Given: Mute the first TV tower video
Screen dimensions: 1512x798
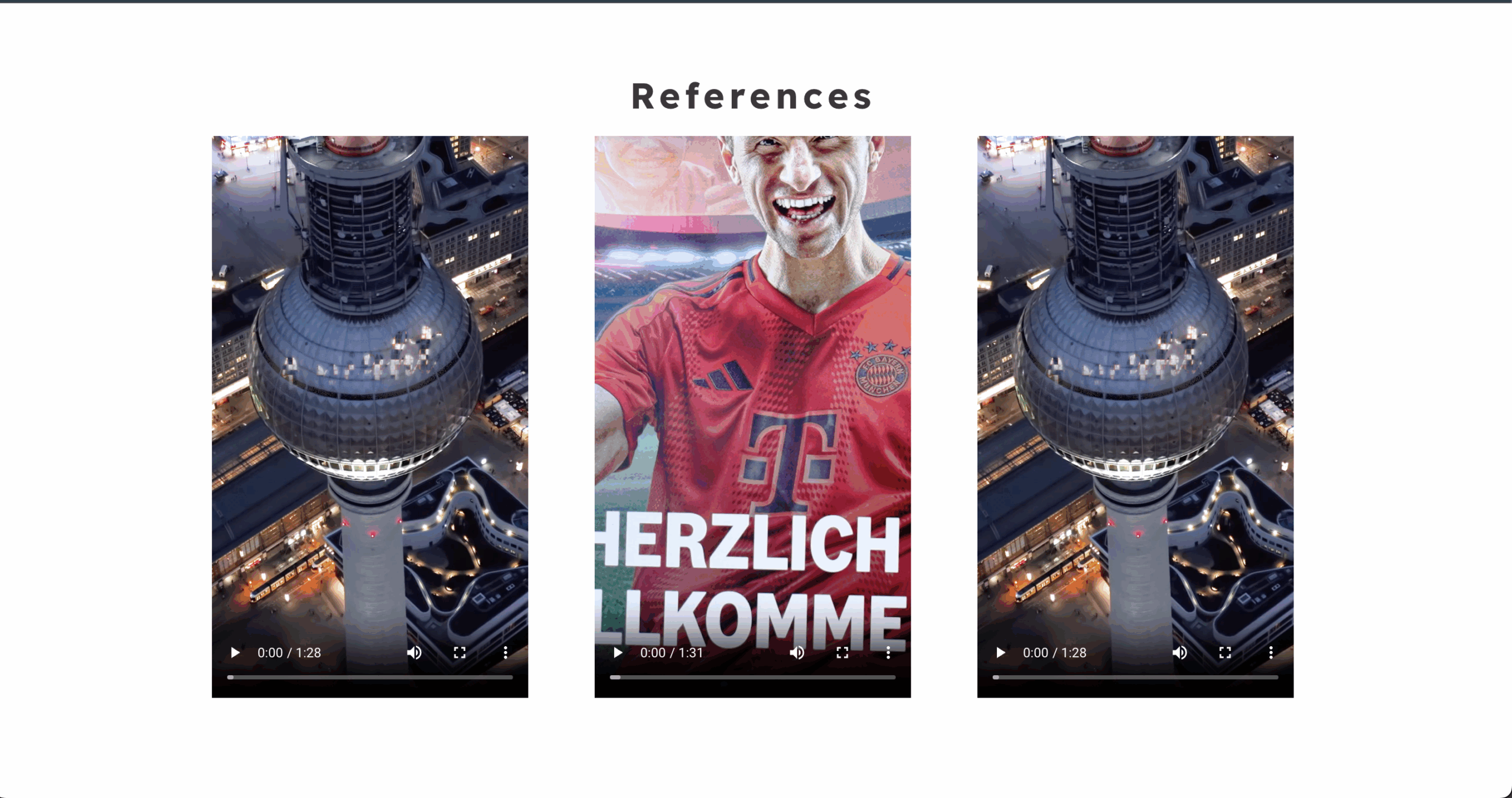Looking at the screenshot, I should [x=414, y=653].
